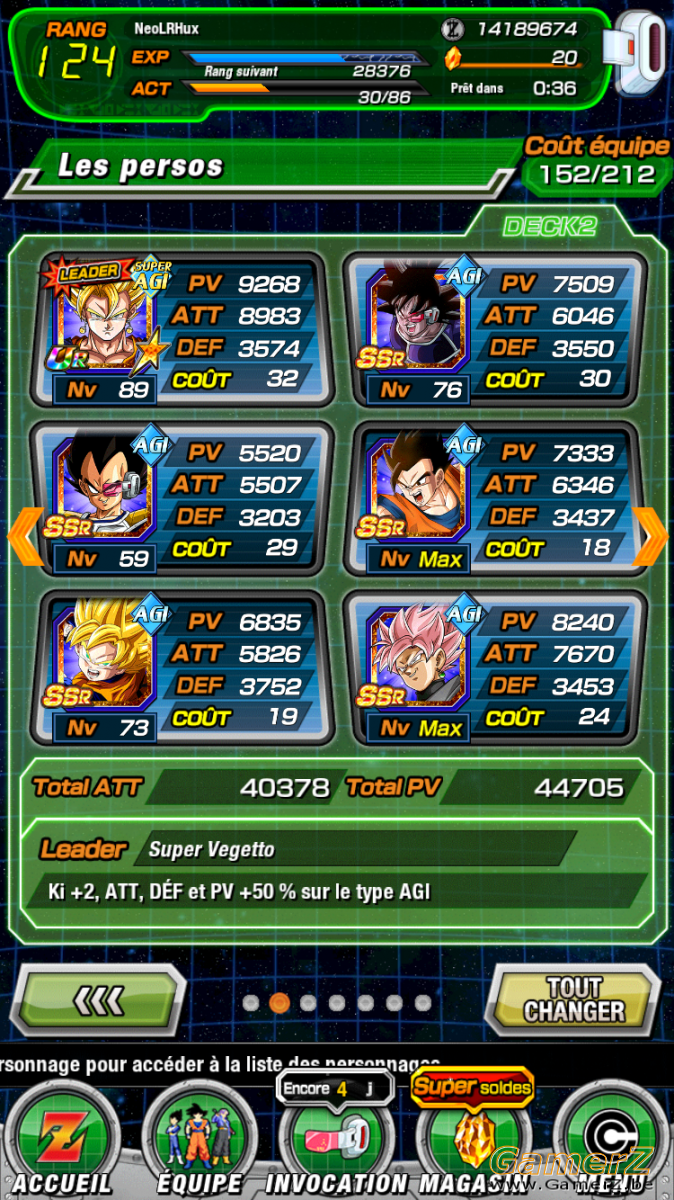This screenshot has width=674, height=1200.
Task: Go to the next deck with right arrow
Action: click(650, 537)
